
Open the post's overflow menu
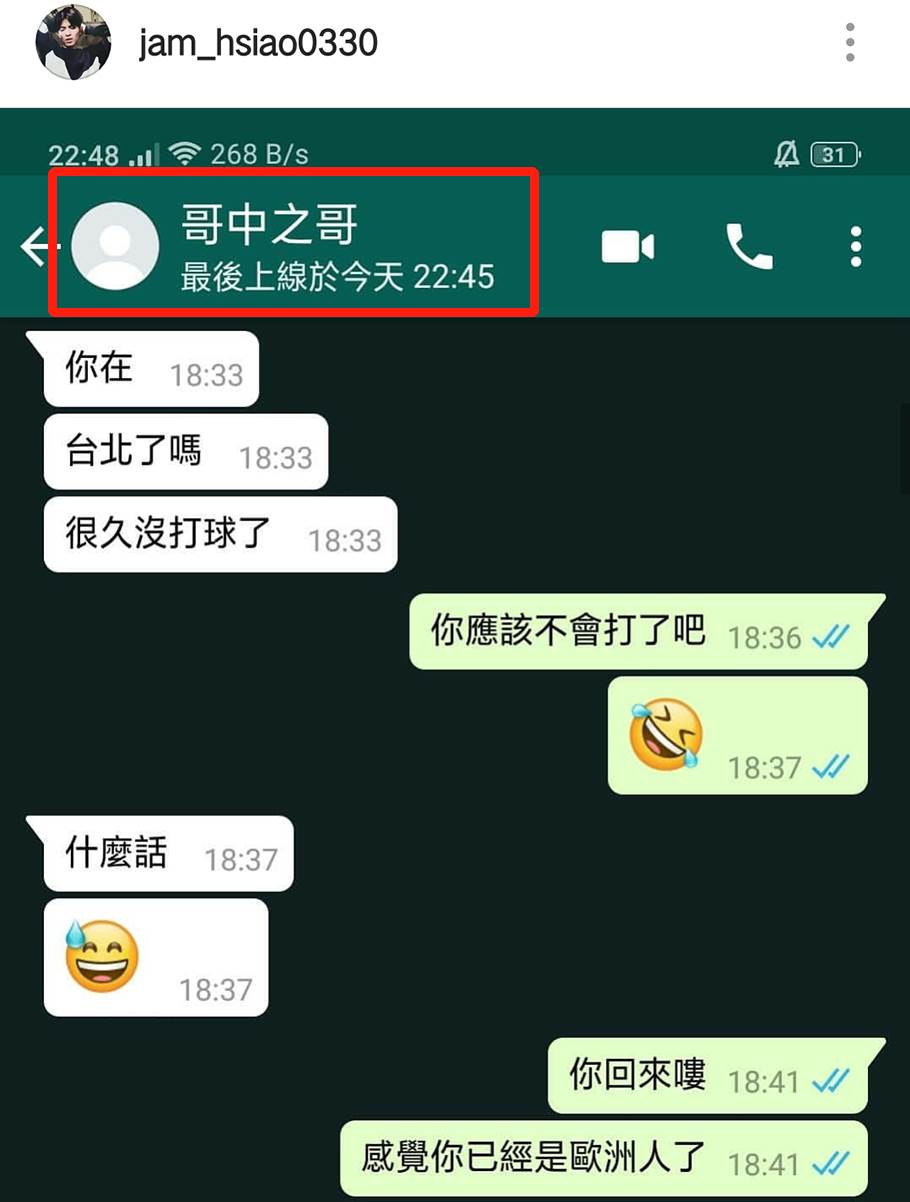[x=850, y=44]
